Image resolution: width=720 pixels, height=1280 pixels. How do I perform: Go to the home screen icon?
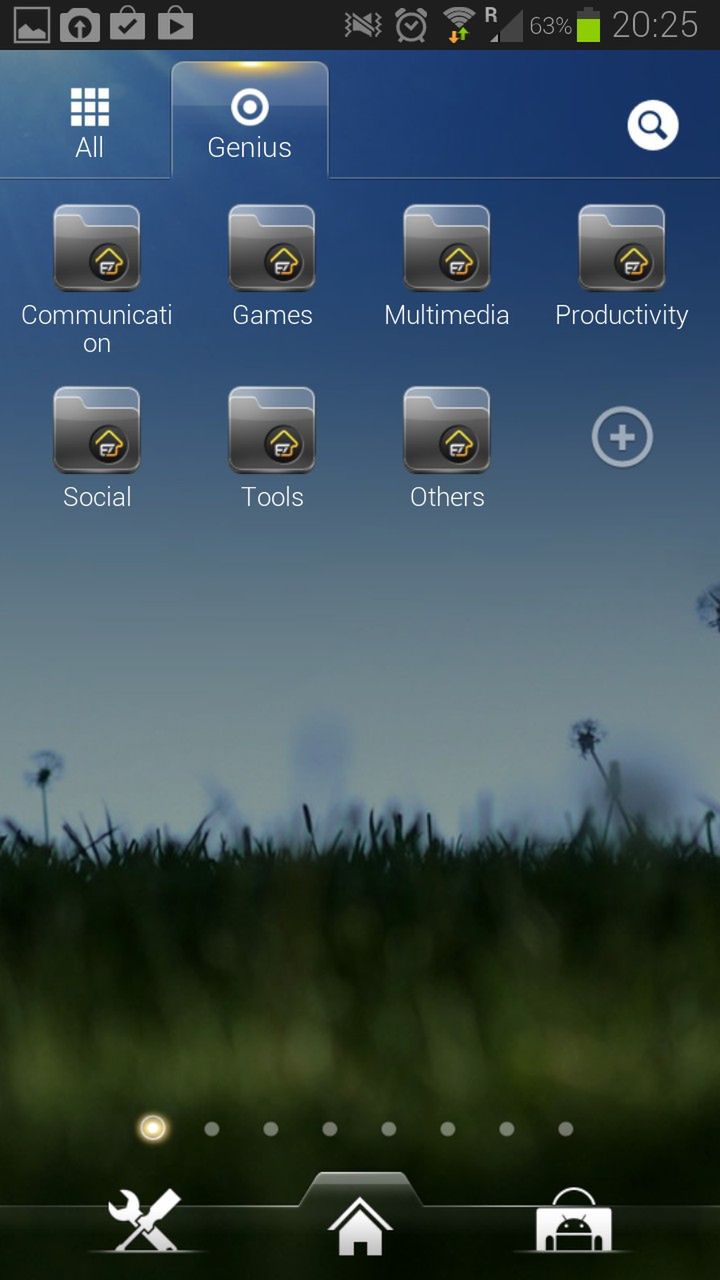point(360,1224)
